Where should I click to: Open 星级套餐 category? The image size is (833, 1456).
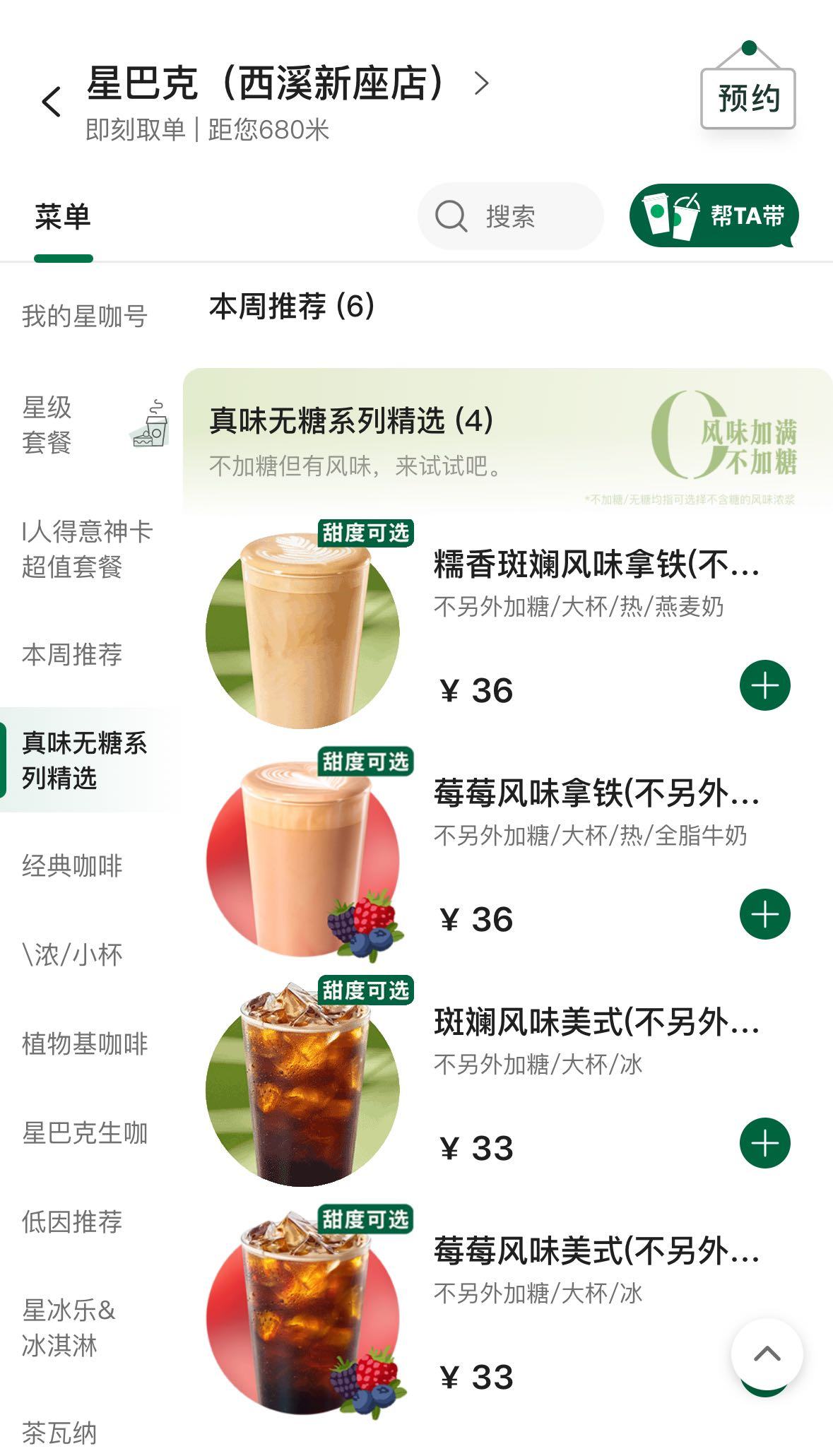coord(48,425)
